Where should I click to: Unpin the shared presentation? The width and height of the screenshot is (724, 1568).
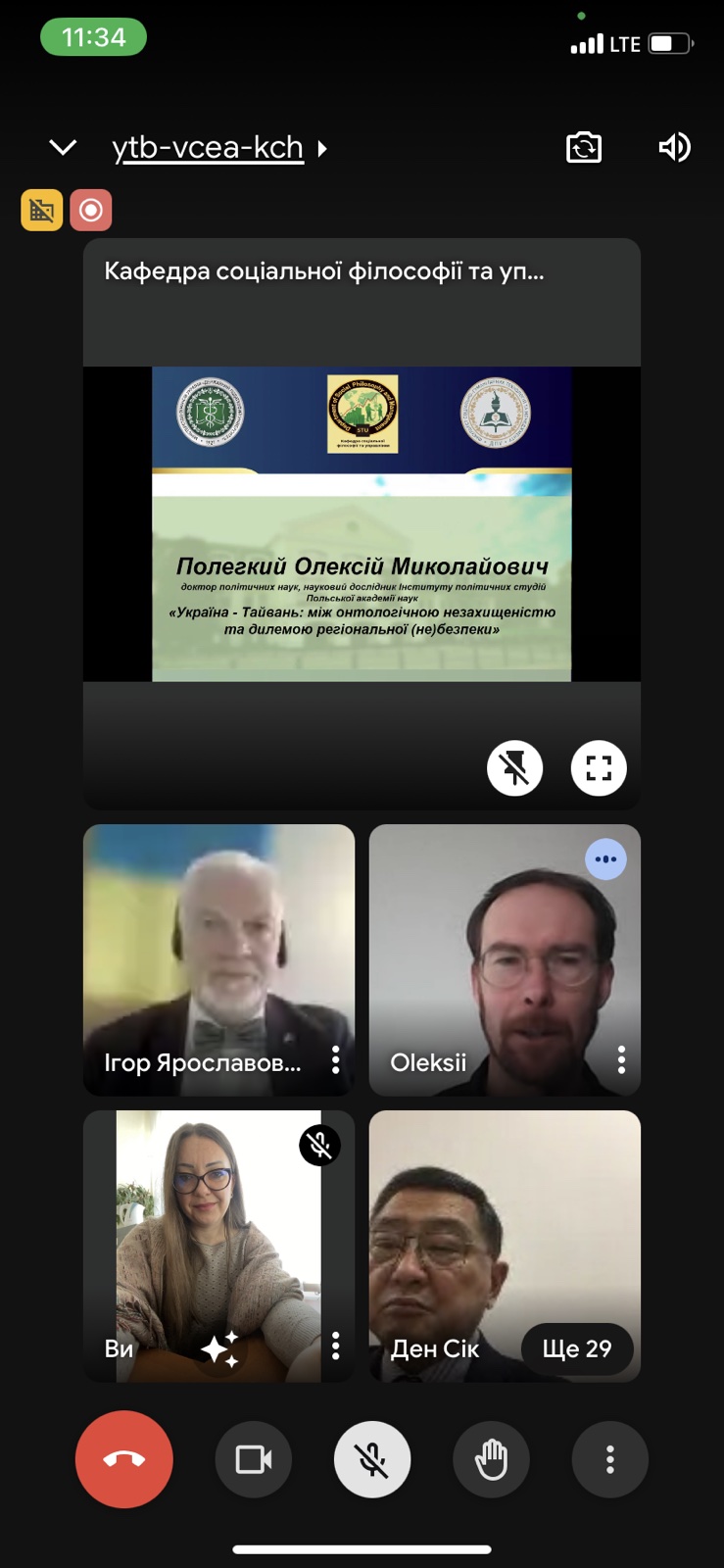click(514, 767)
